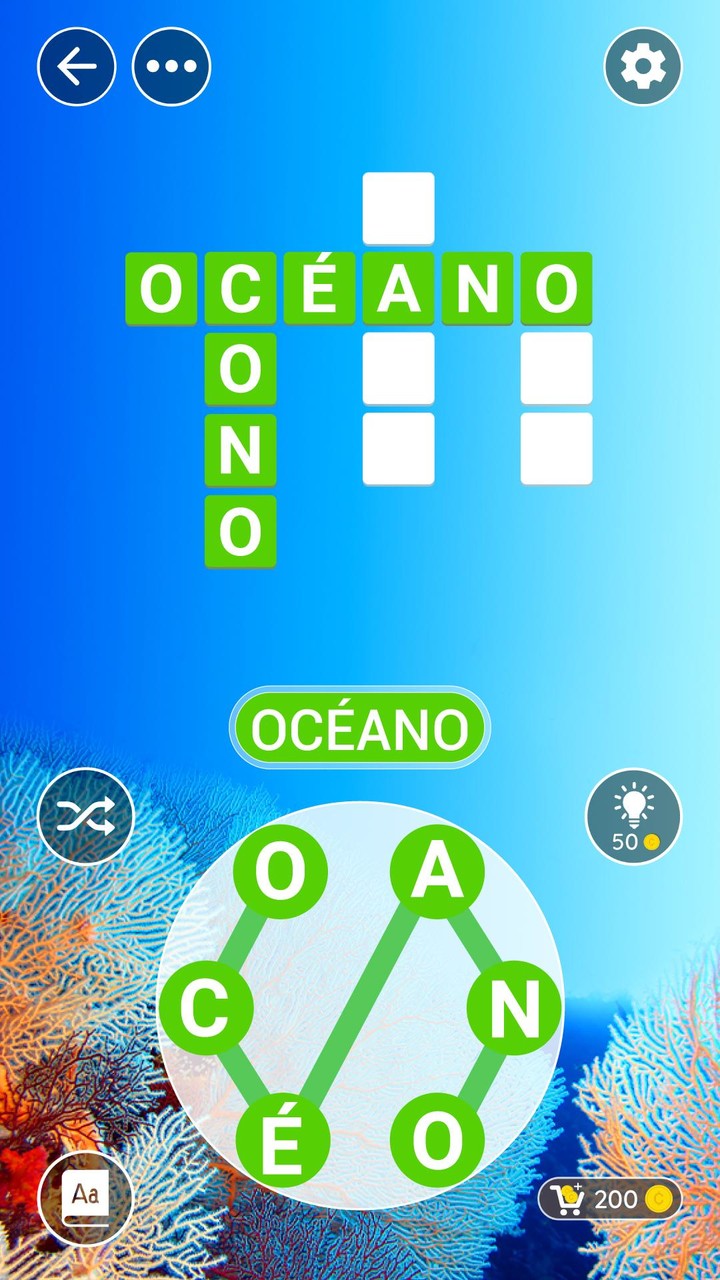
Task: Select letter N in the wheel
Action: [514, 1009]
